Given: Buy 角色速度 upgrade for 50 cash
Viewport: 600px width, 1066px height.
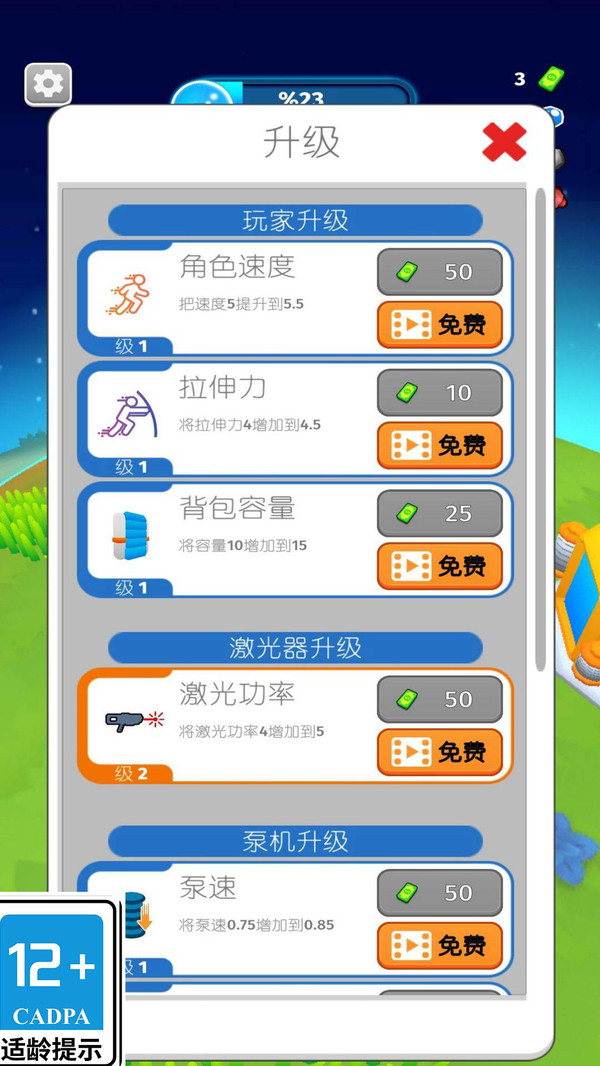Looking at the screenshot, I should [x=440, y=272].
